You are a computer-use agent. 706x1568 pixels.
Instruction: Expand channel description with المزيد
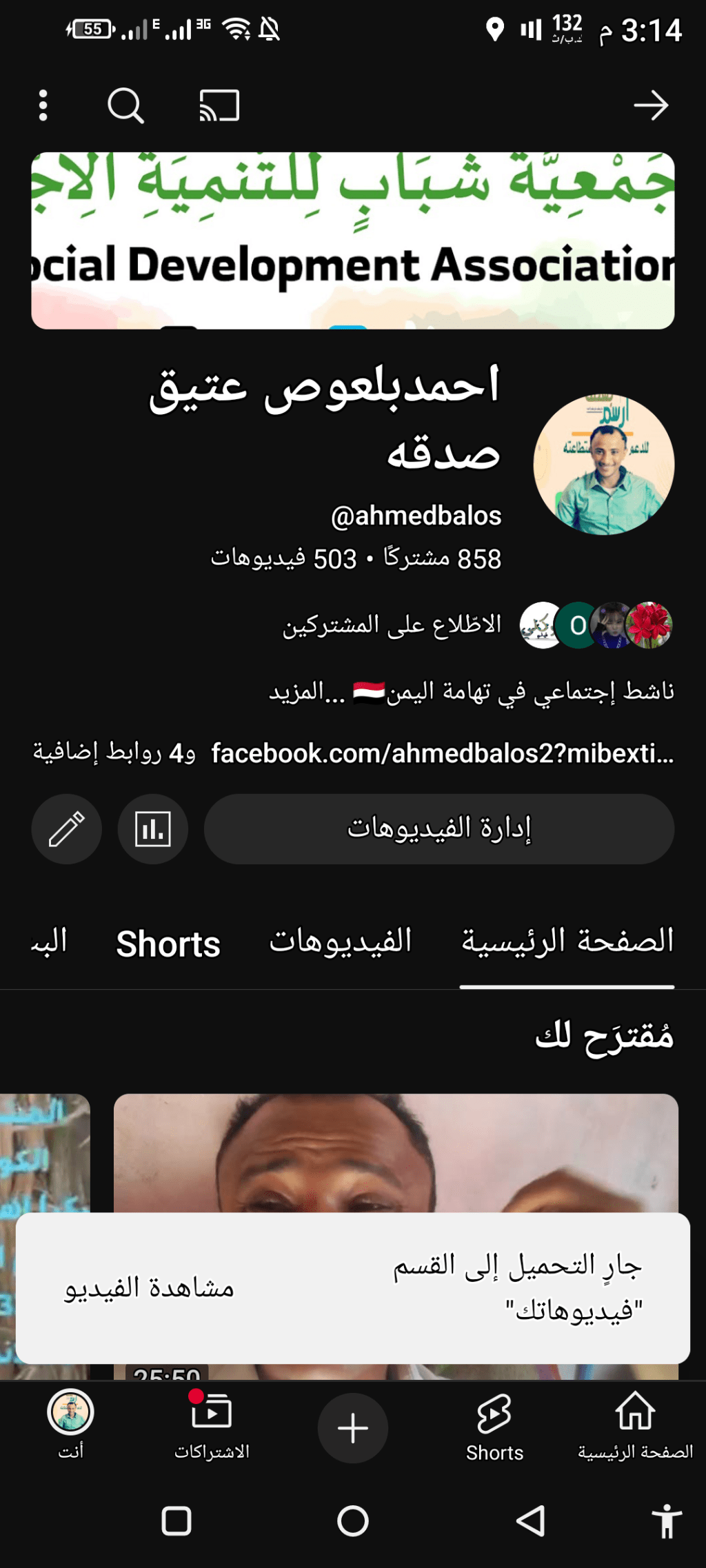pos(307,691)
